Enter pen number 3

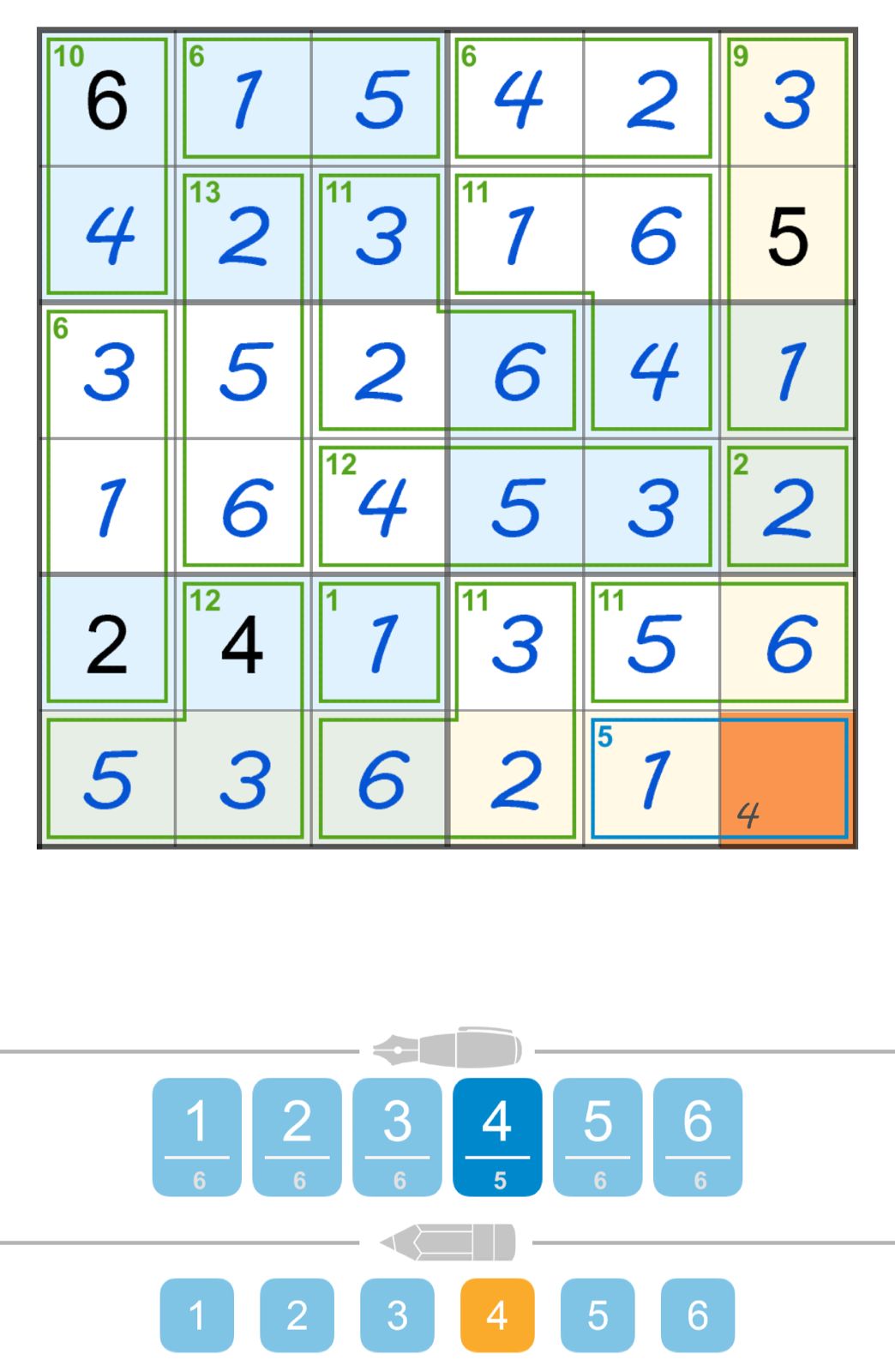pos(397,1136)
